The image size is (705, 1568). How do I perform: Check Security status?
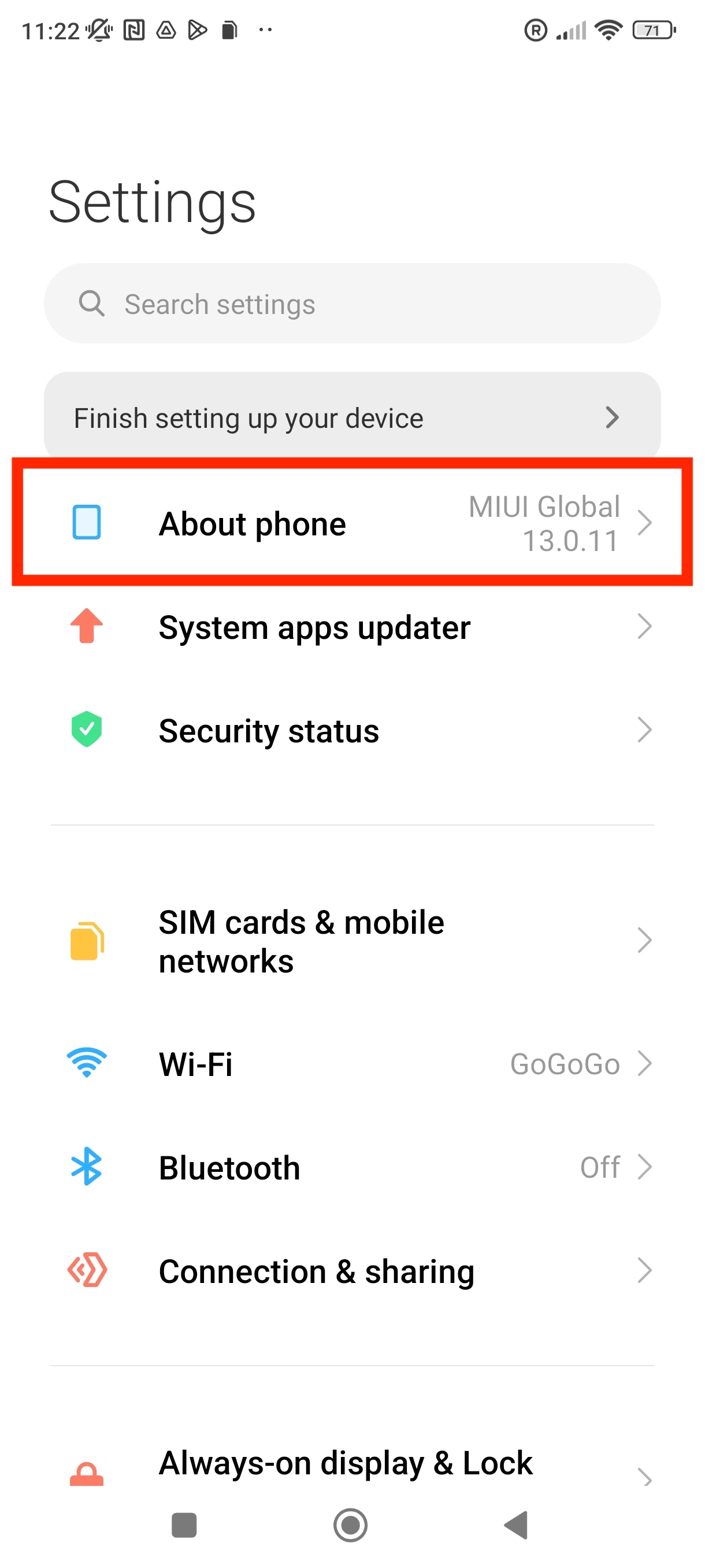pyautogui.click(x=351, y=730)
